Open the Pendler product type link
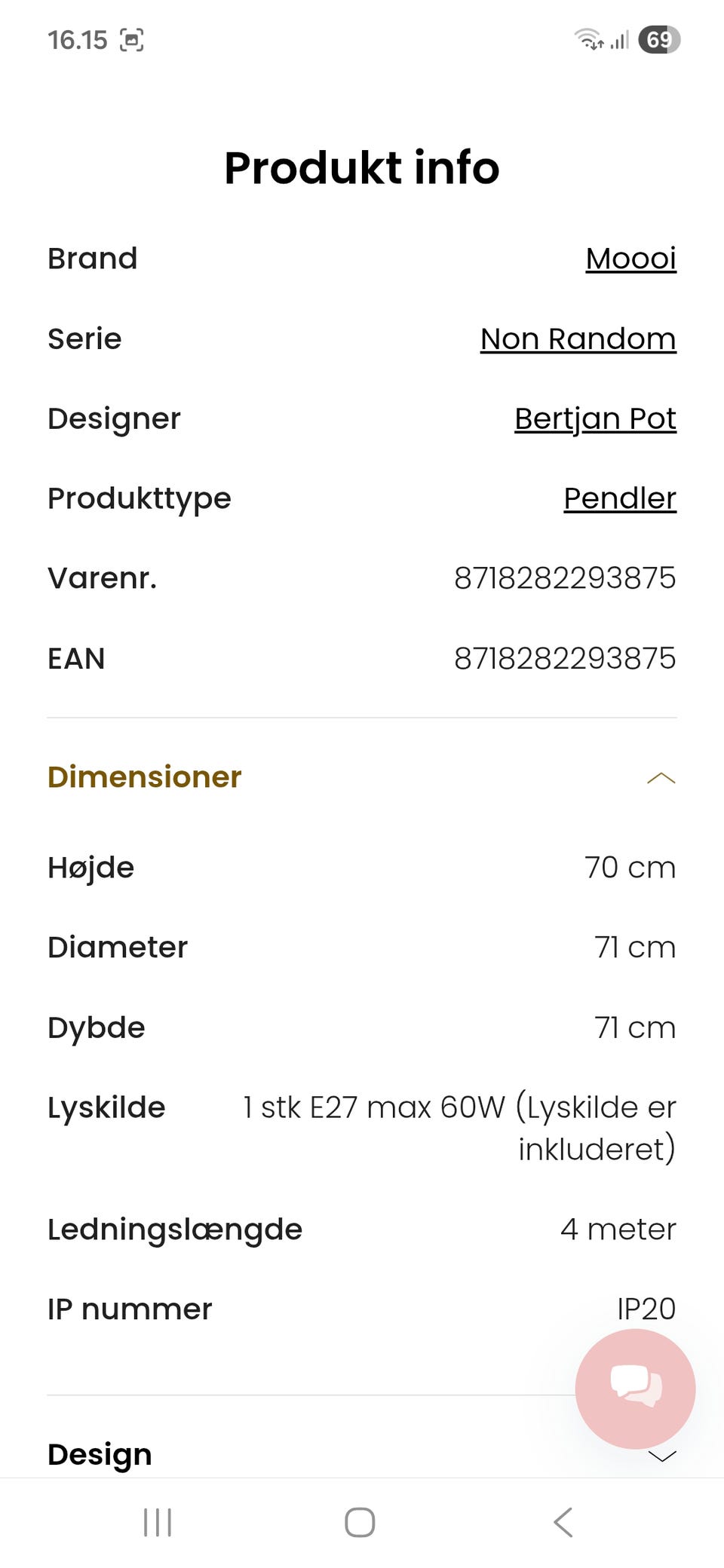The width and height of the screenshot is (724, 1568). coord(620,499)
